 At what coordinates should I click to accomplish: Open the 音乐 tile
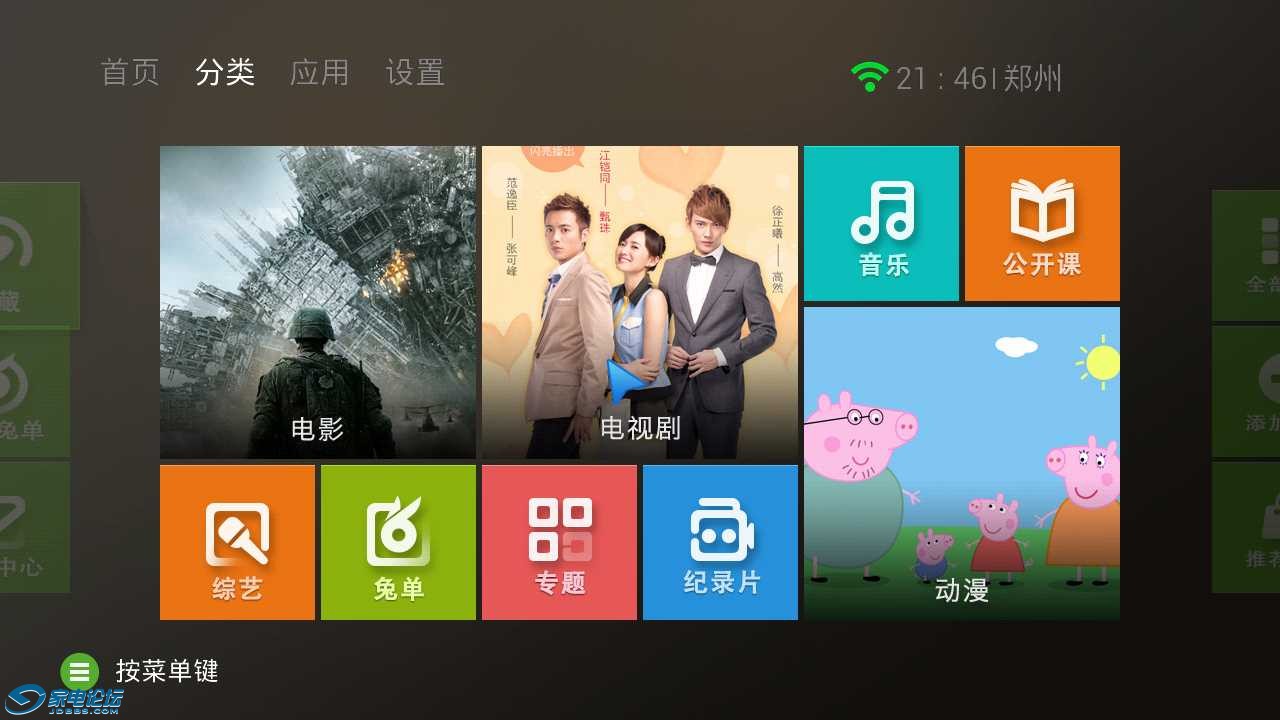(881, 224)
